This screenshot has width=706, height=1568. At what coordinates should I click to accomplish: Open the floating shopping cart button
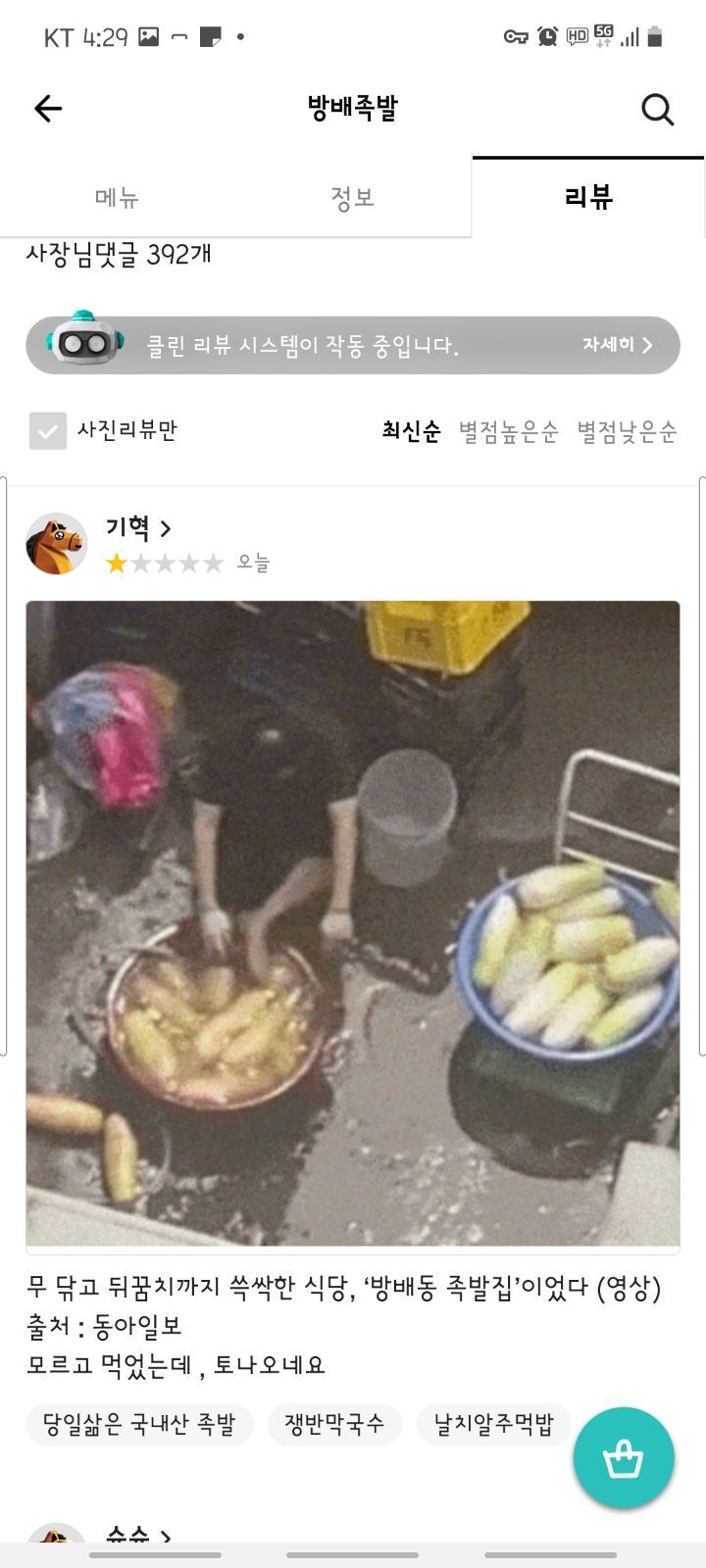623,1457
